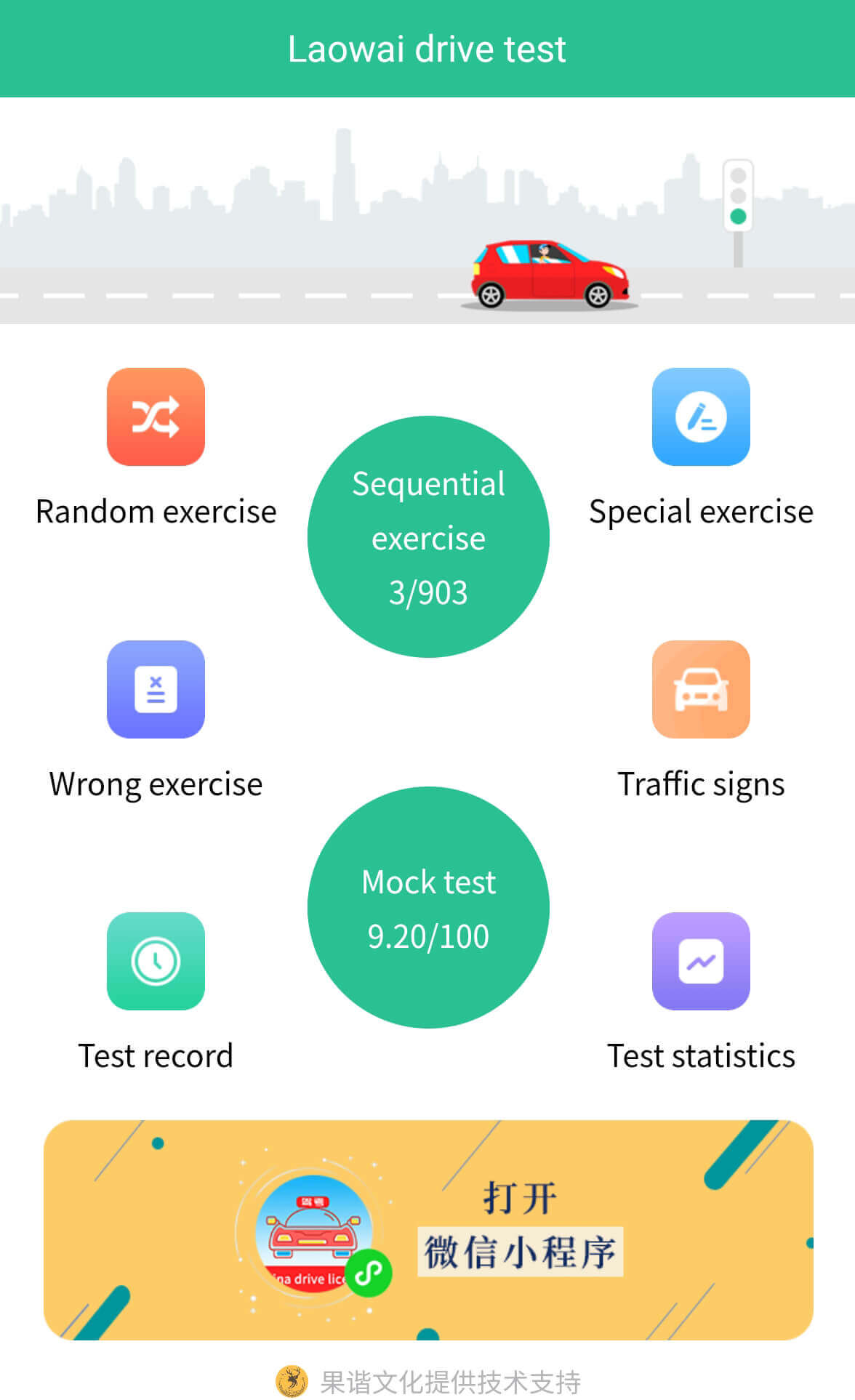Open Test statistics
Viewport: 855px width, 1400px height.
[x=700, y=962]
